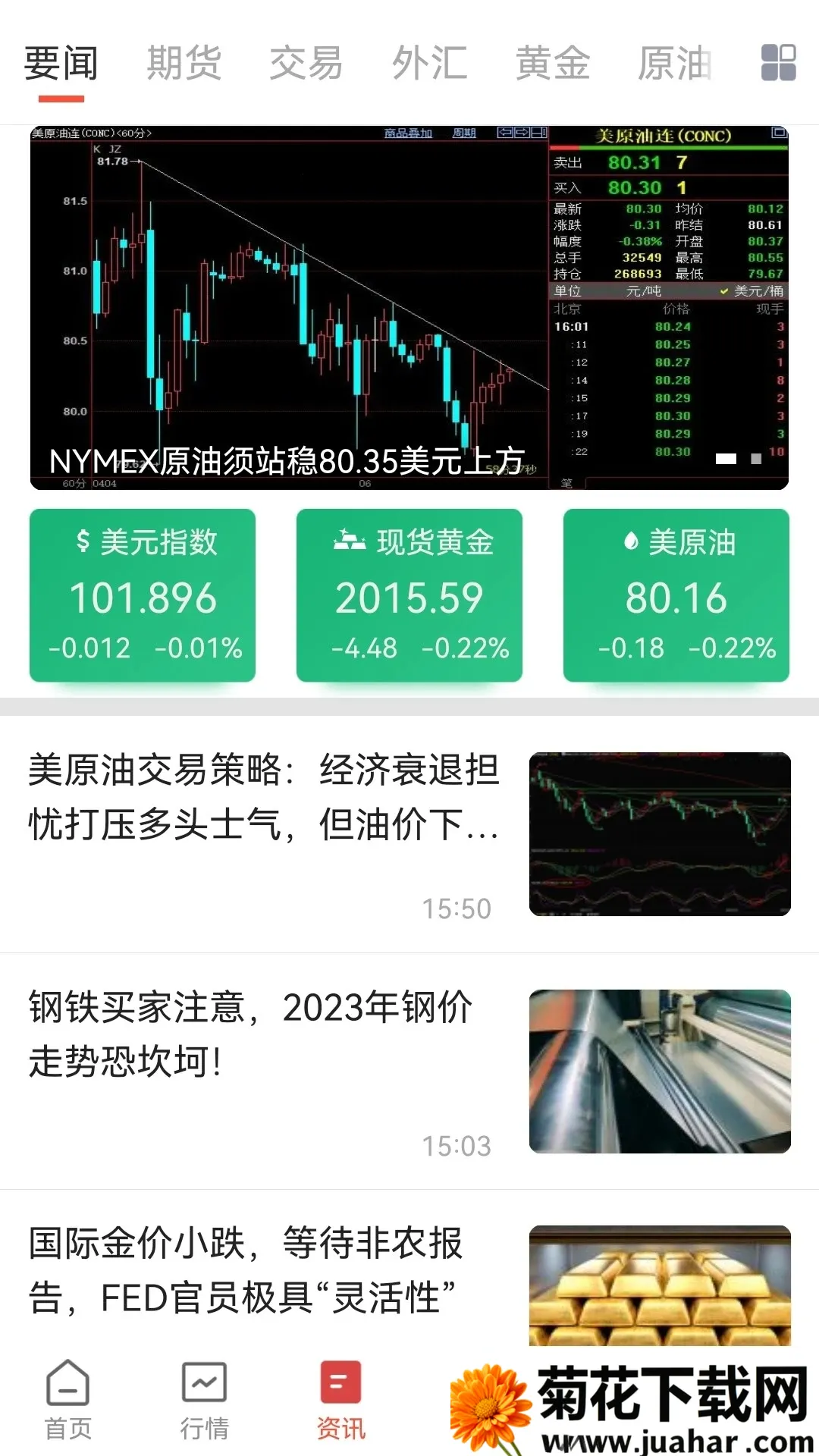Go to the 黄金 tab
Image resolution: width=819 pixels, height=1456 pixels.
click(x=552, y=63)
